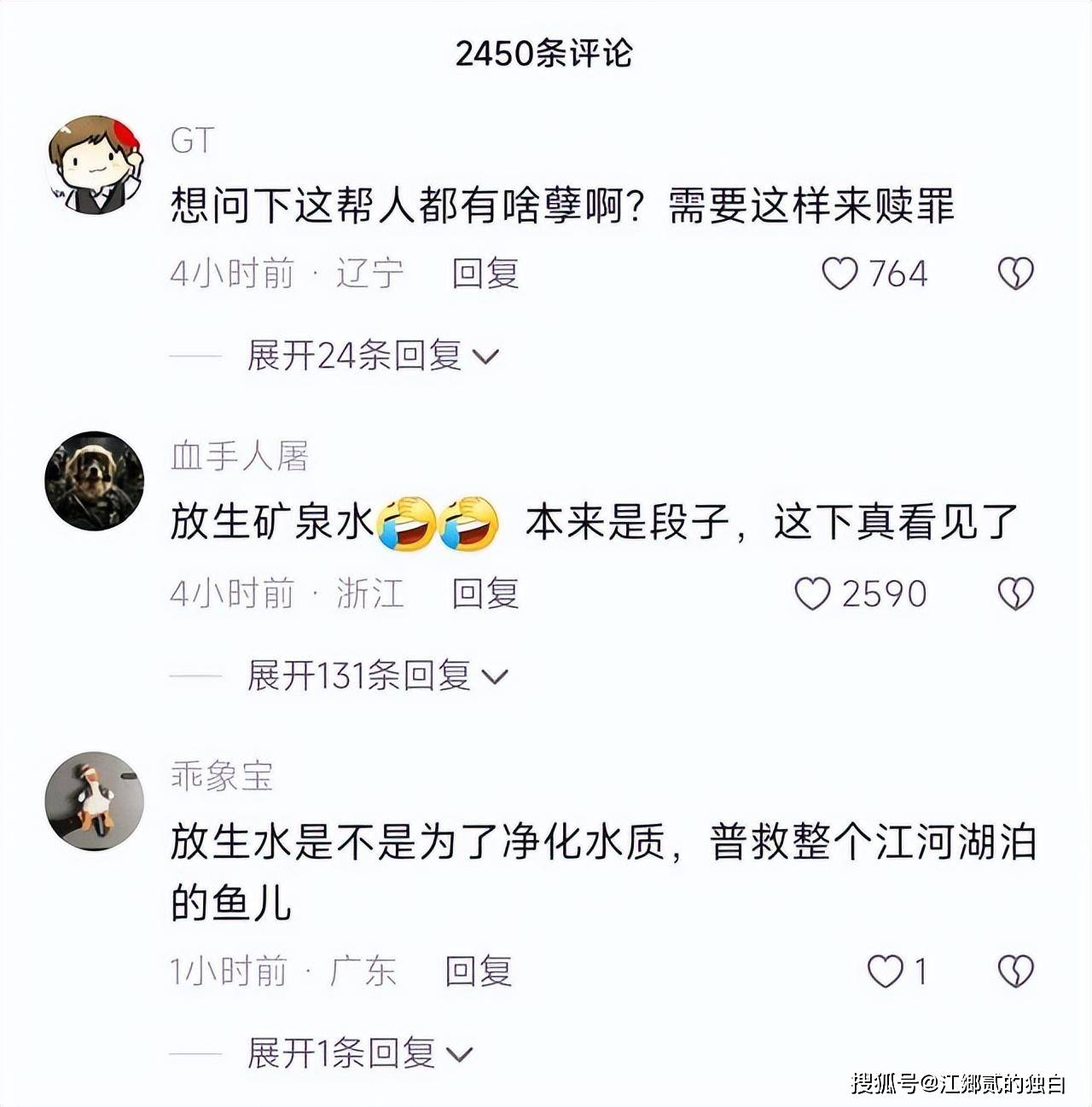Viewport: 1092px width, 1107px height.
Task: Open 血手人屠's profile avatar
Action: 94,481
